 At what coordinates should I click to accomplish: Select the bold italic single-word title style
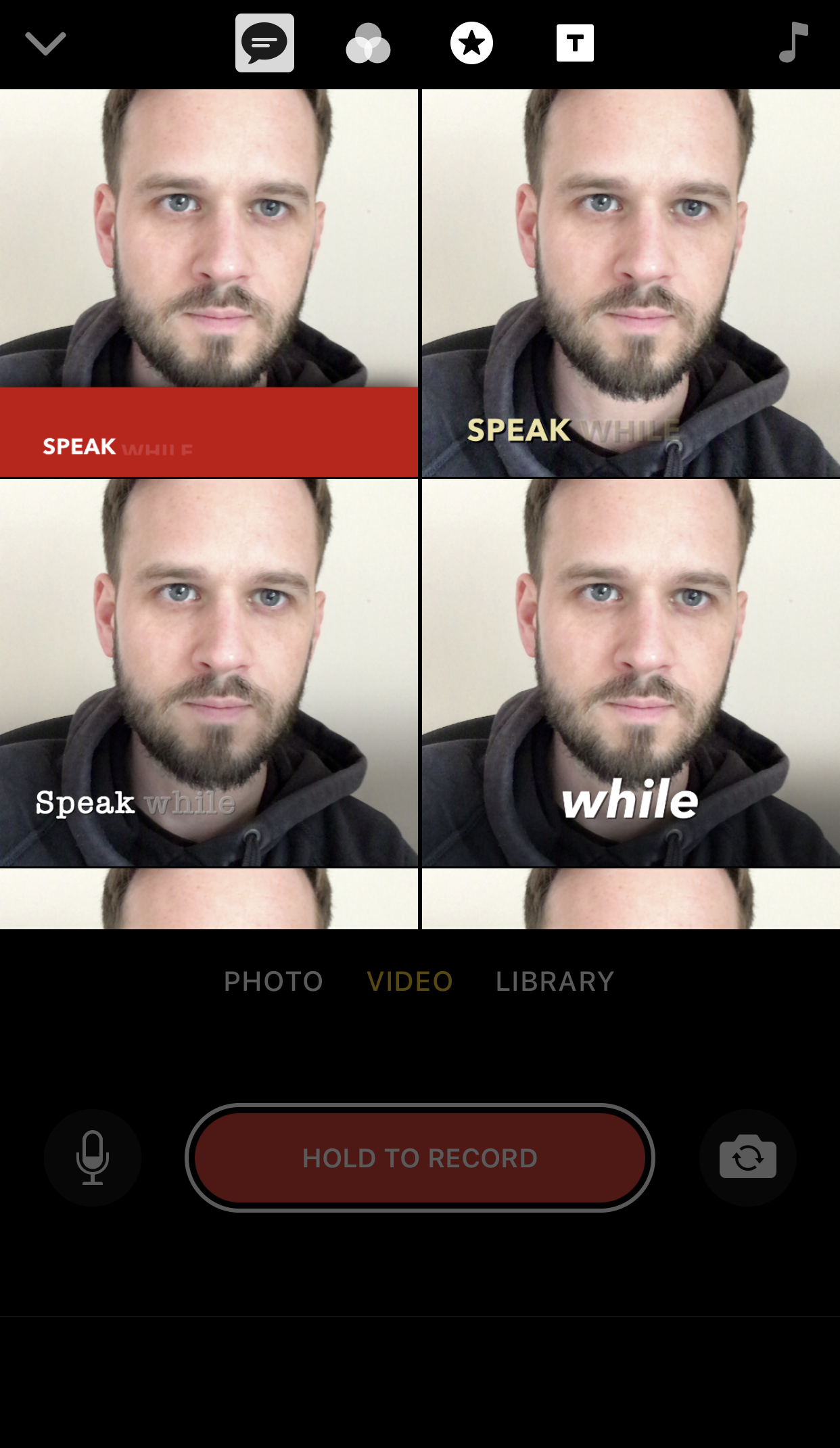pyautogui.click(x=631, y=673)
